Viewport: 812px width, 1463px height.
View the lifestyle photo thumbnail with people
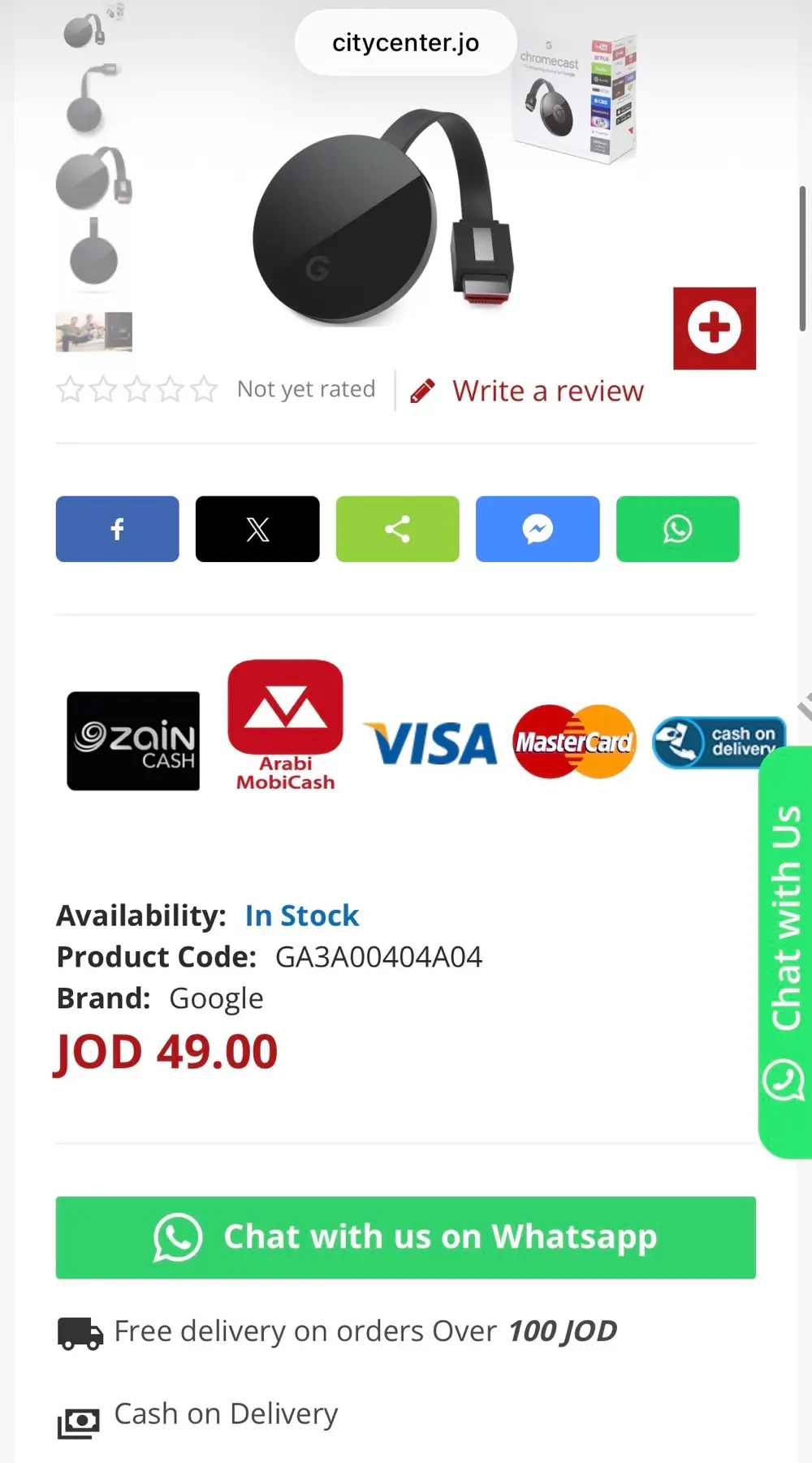click(x=94, y=332)
